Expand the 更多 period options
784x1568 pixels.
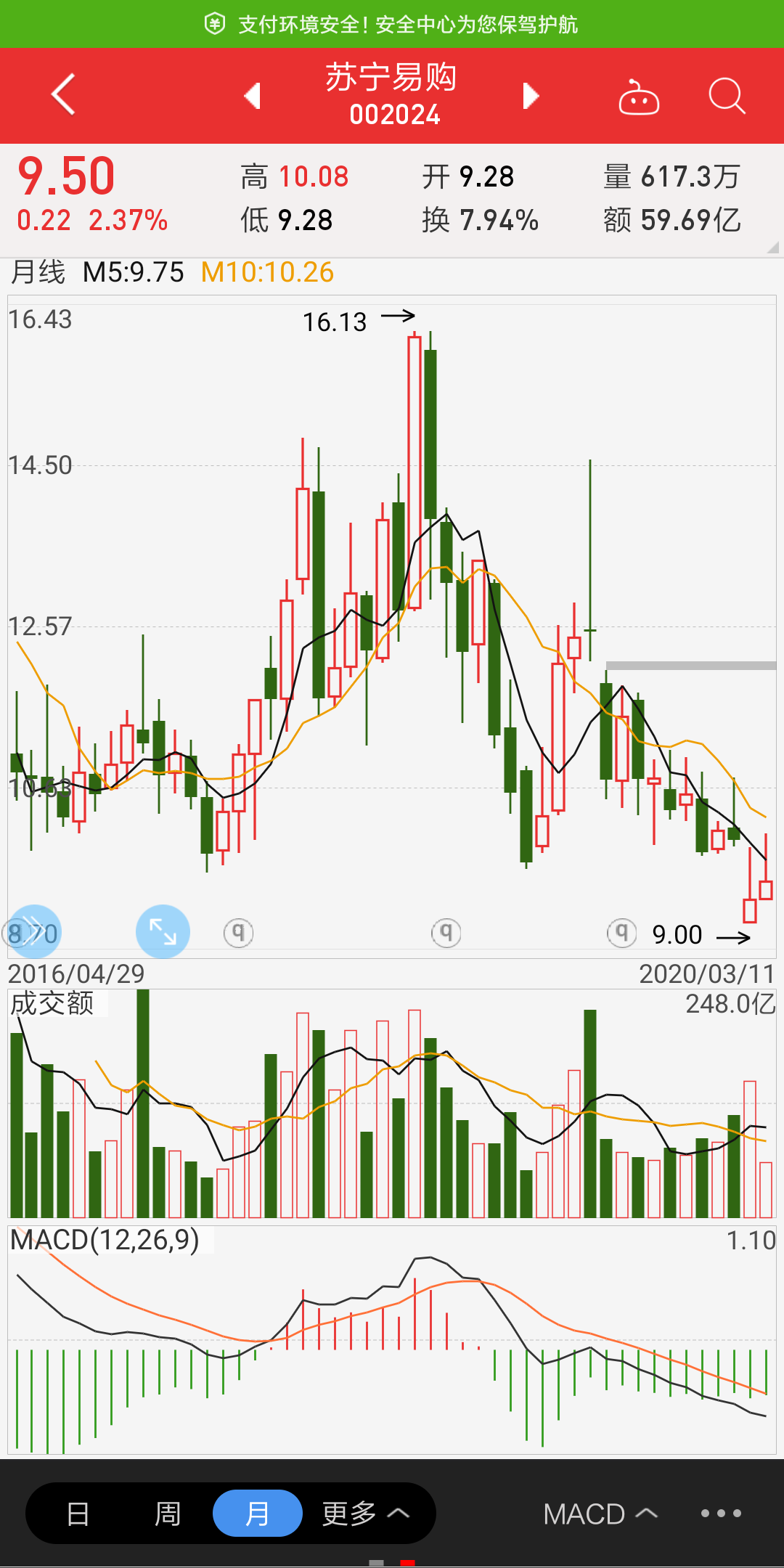(365, 1514)
